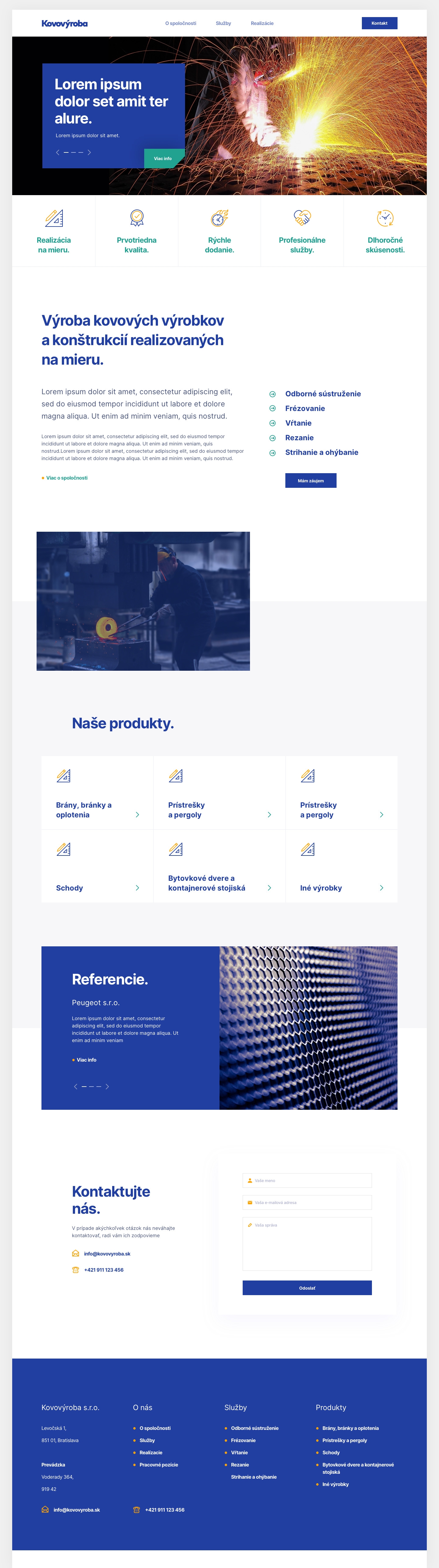Open Brány, bránky a oplotenia product card
439x1568 pixels.
(97, 793)
